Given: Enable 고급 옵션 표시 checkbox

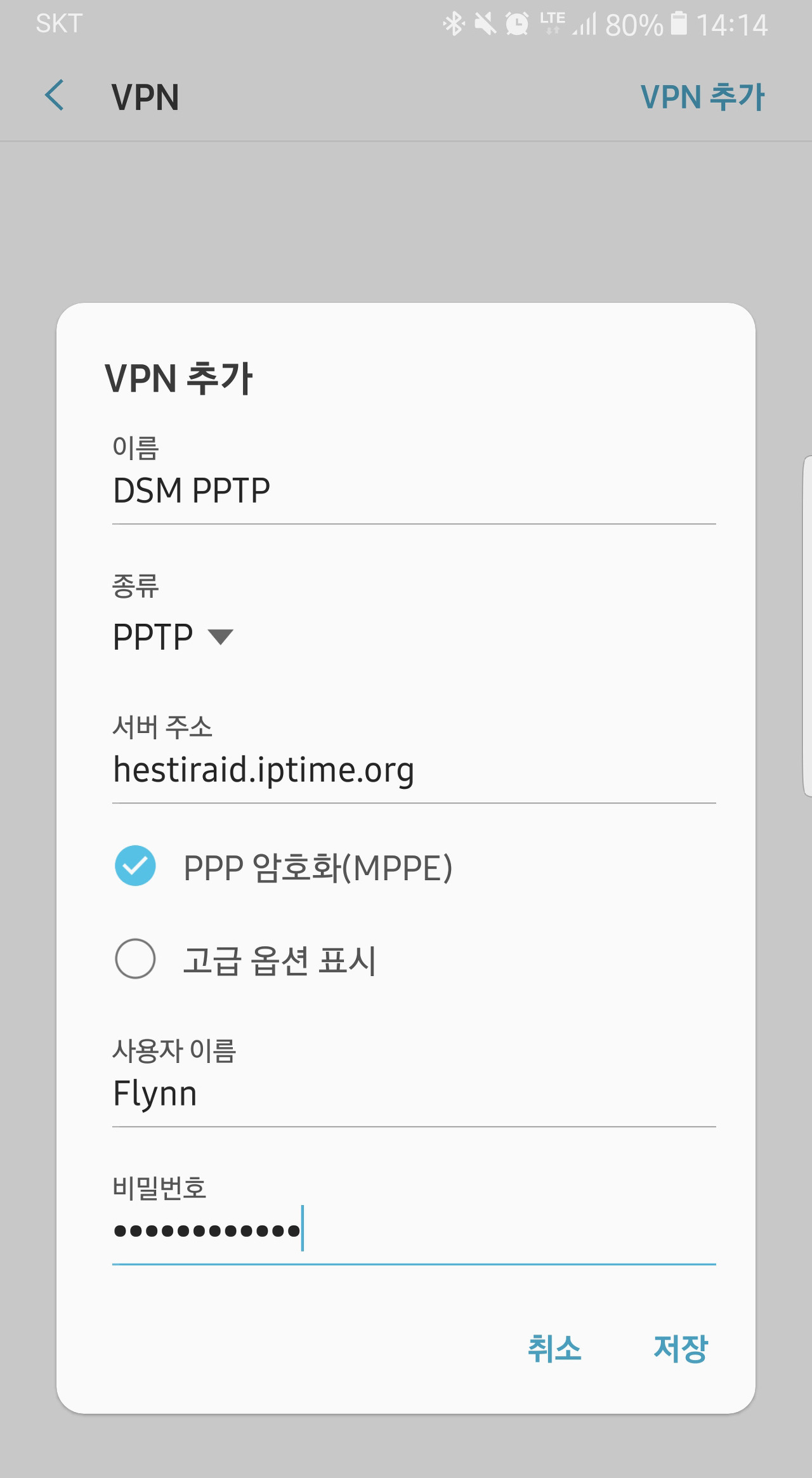Looking at the screenshot, I should [135, 958].
